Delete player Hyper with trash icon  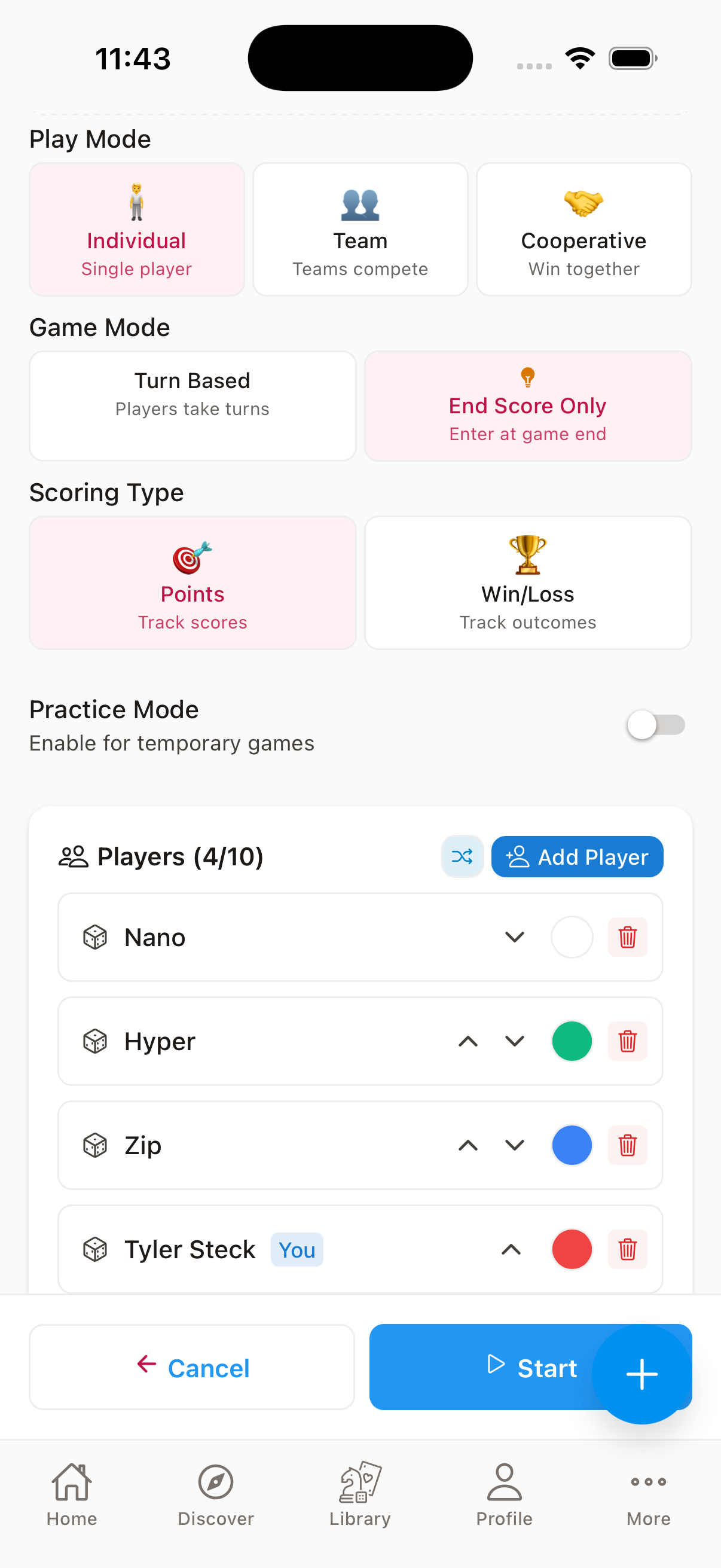pos(628,1042)
